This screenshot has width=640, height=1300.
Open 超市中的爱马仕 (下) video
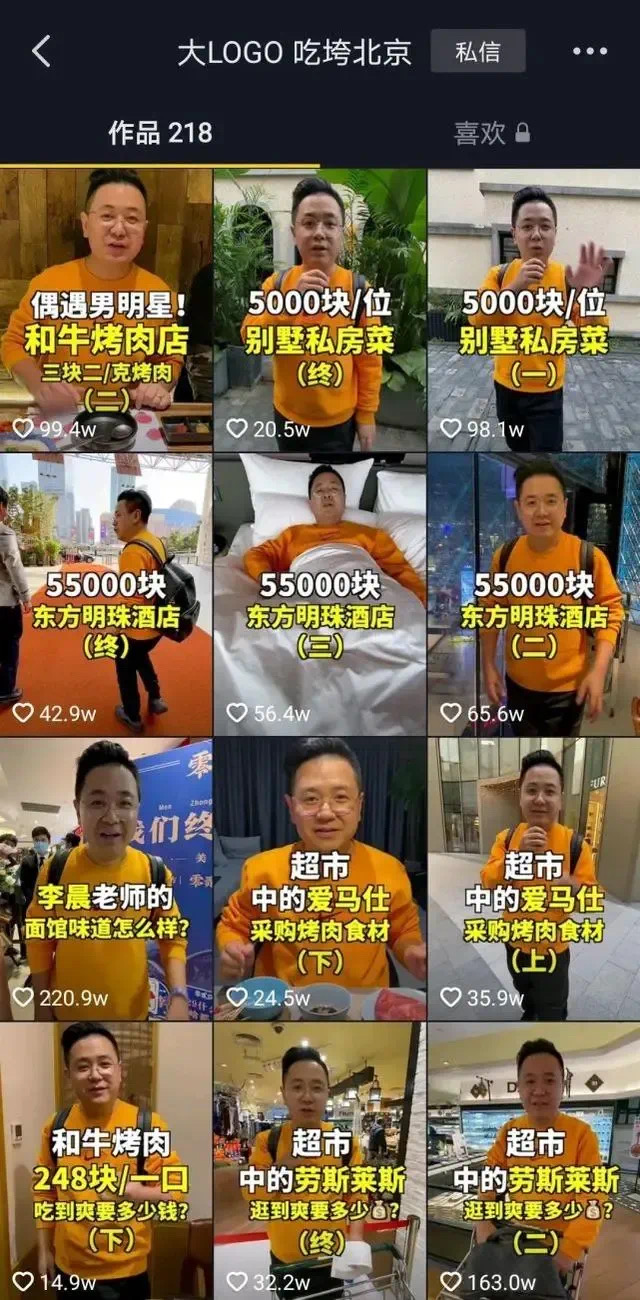click(x=320, y=880)
